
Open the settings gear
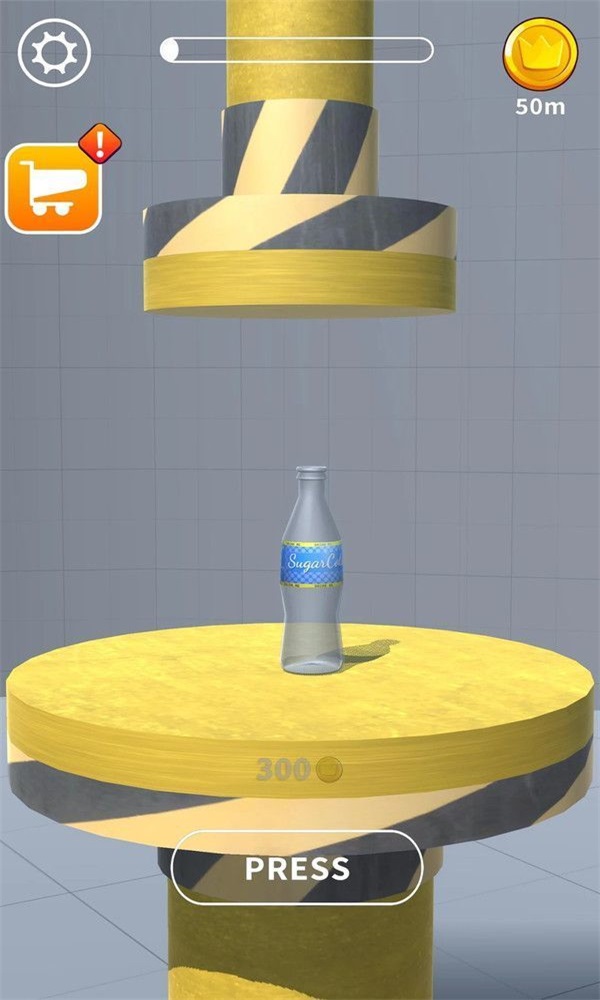pos(54,52)
